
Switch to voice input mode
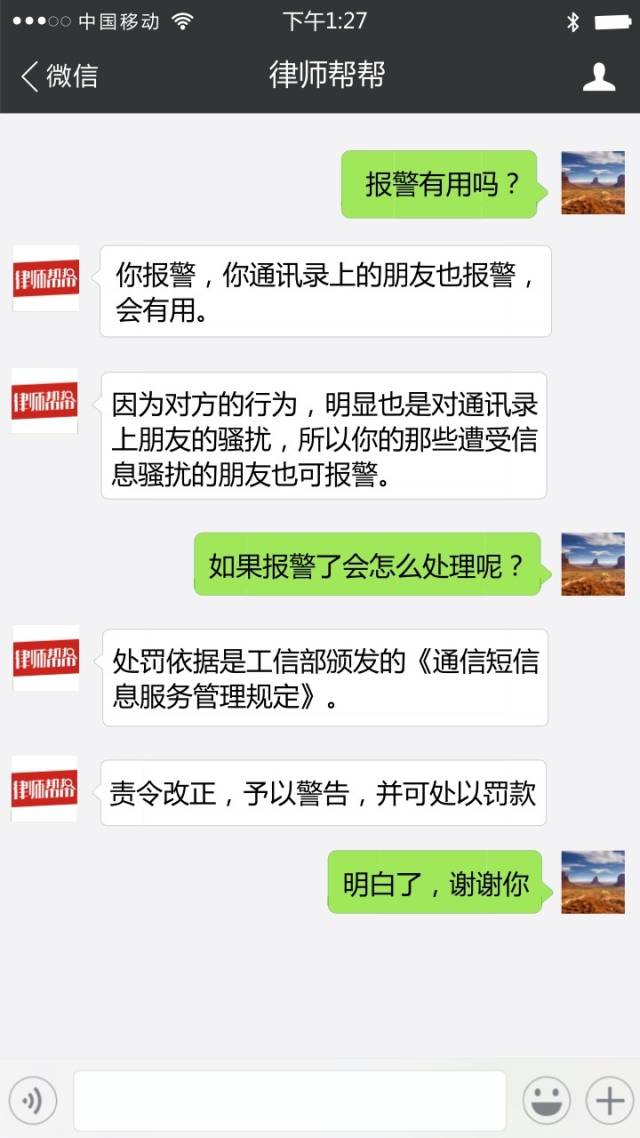point(33,1101)
